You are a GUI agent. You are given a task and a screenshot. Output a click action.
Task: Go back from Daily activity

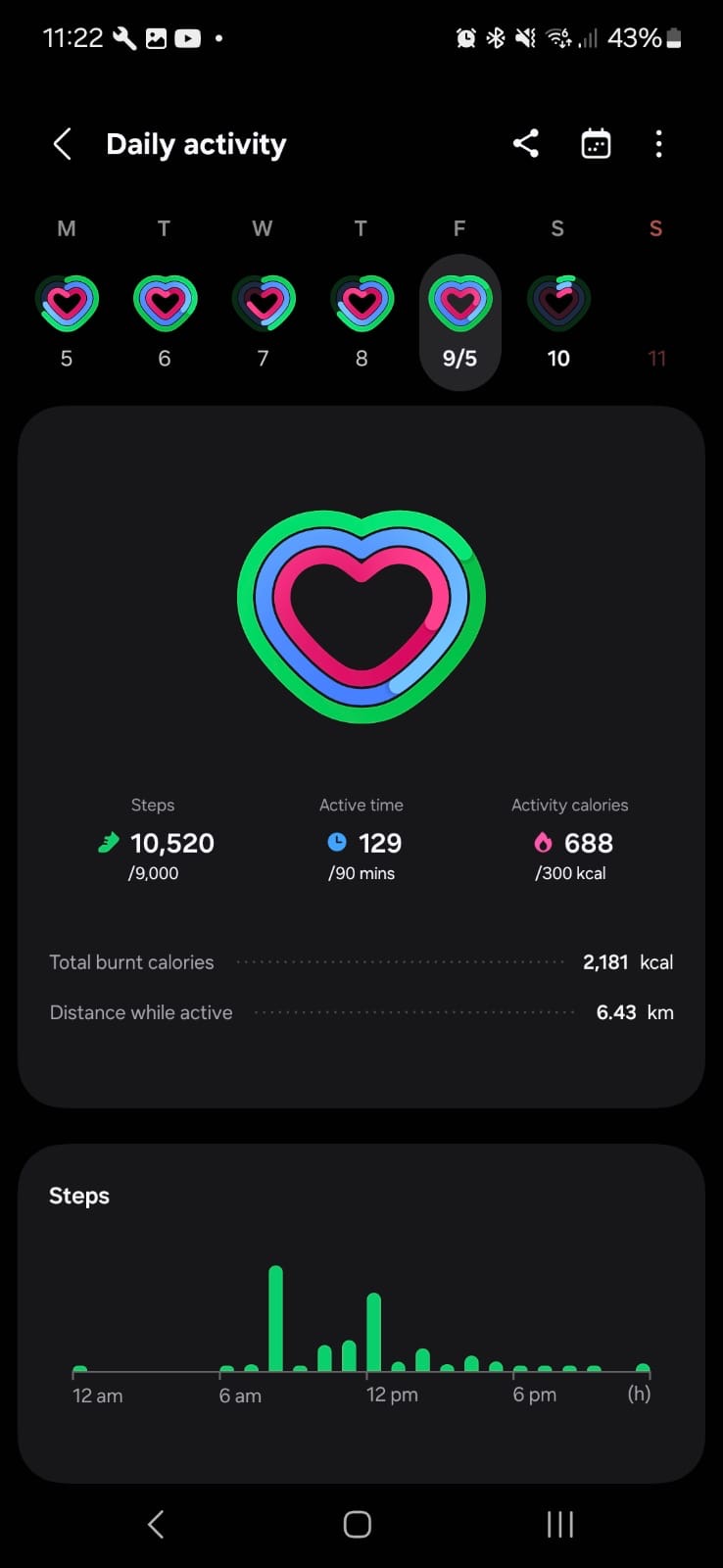tap(62, 144)
